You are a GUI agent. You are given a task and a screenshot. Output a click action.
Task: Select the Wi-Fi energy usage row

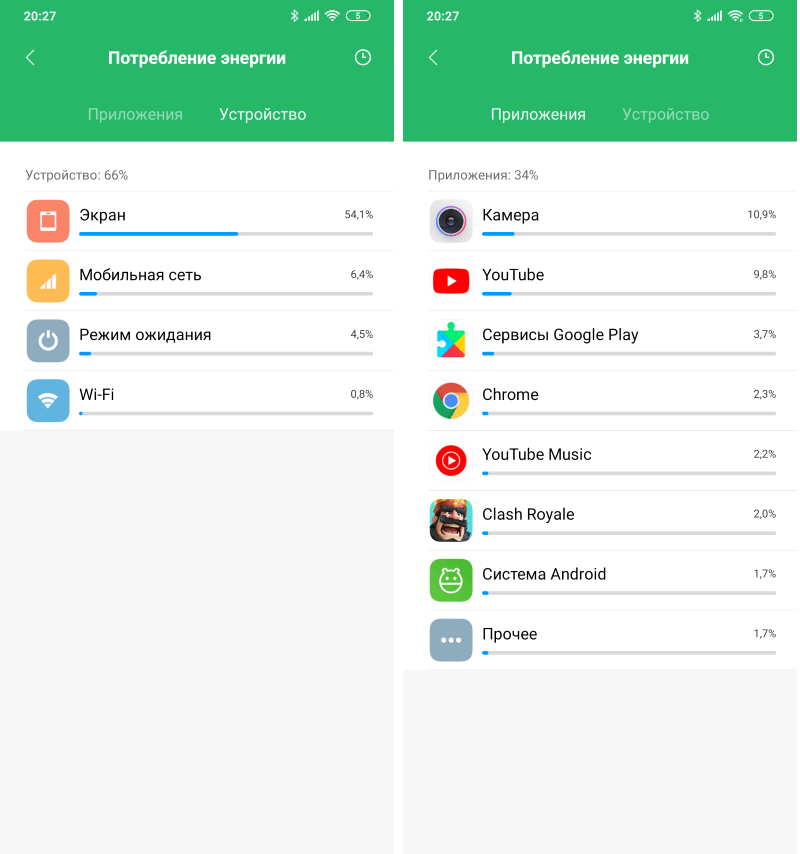200,401
